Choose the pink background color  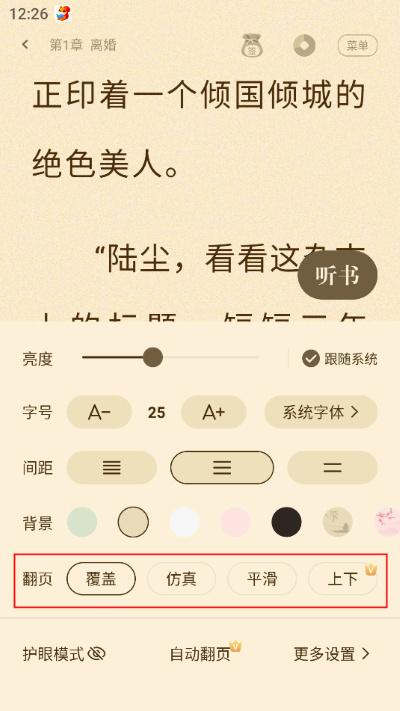(235, 522)
